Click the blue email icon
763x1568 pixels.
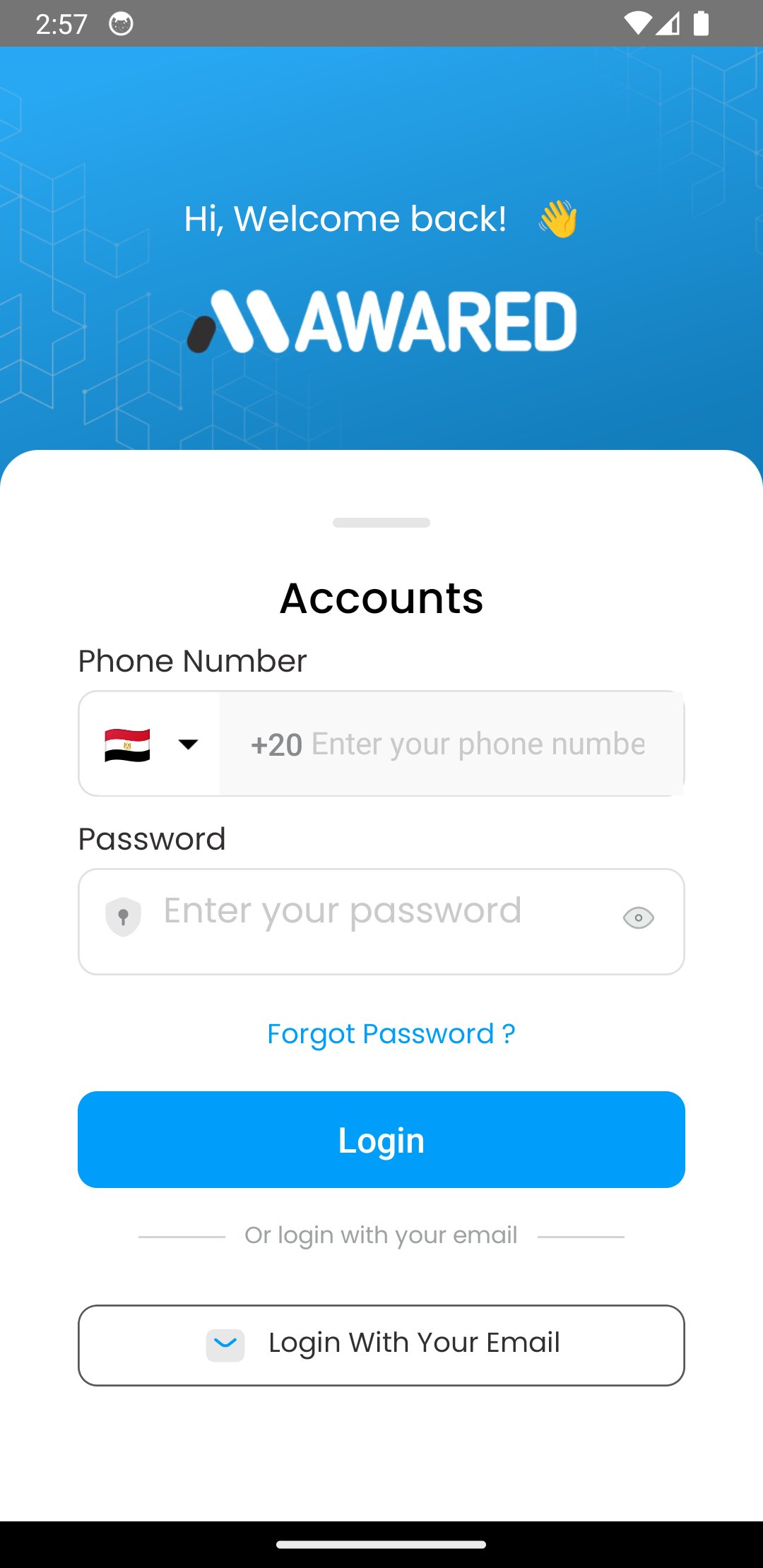coord(225,1343)
